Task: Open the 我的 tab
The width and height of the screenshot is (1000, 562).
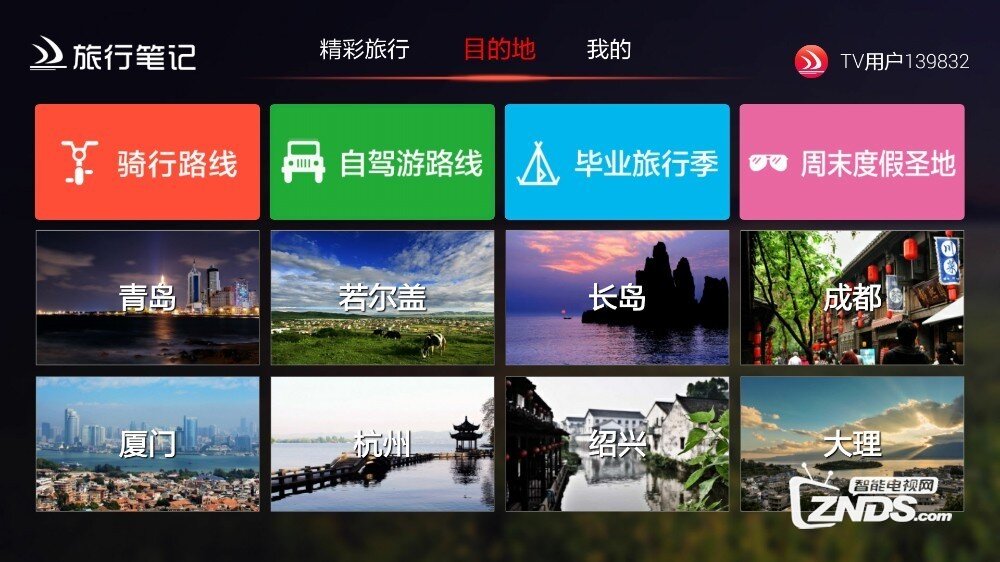Action: (608, 49)
